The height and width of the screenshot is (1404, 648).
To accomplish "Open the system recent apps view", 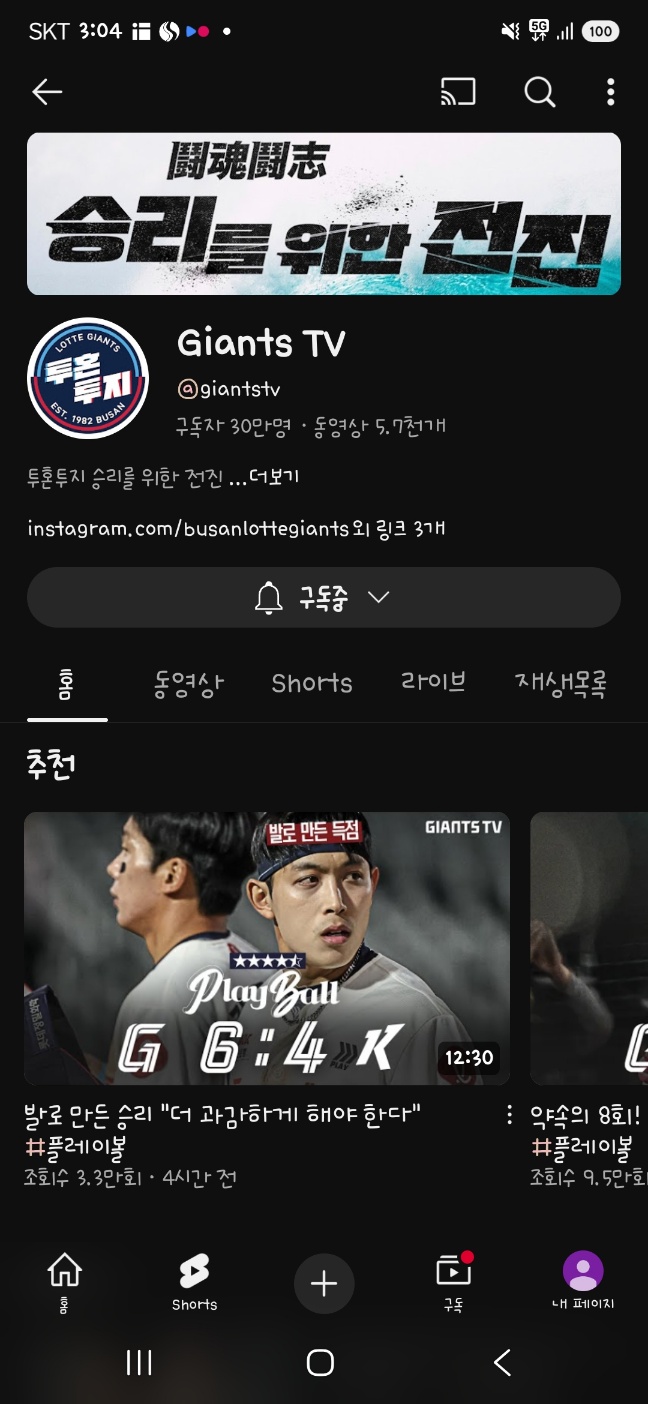I will (139, 1362).
